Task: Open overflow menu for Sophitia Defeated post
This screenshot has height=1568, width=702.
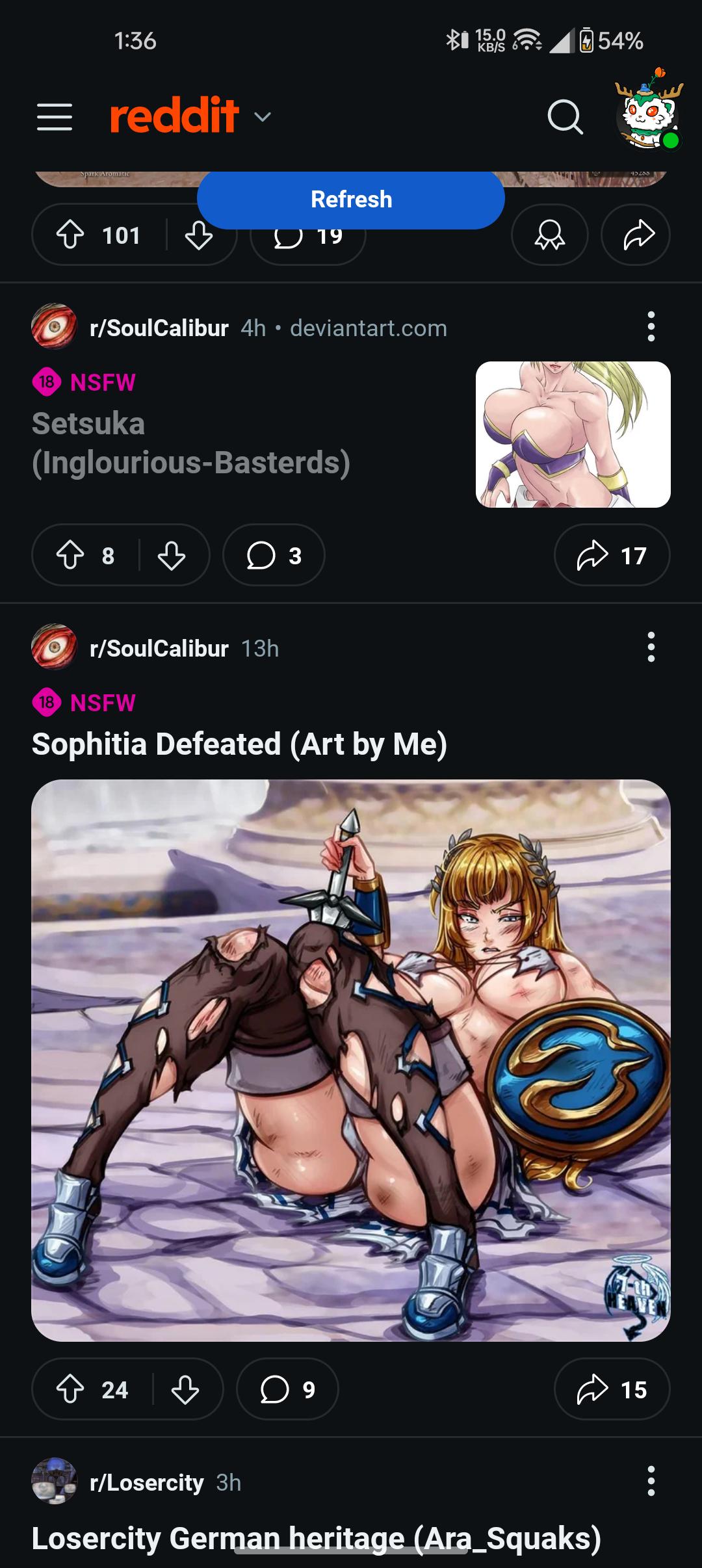Action: tap(651, 647)
